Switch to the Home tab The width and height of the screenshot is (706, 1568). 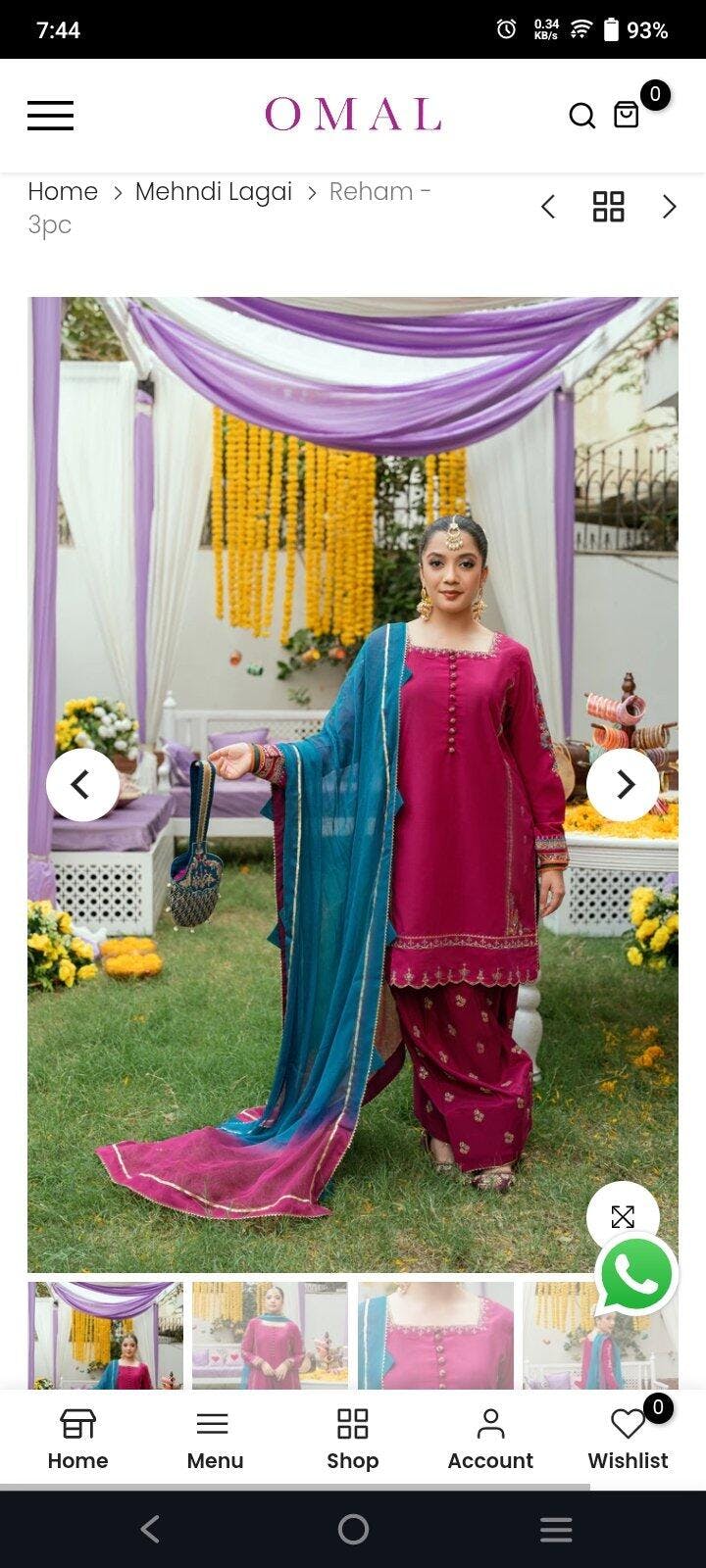tap(77, 1439)
